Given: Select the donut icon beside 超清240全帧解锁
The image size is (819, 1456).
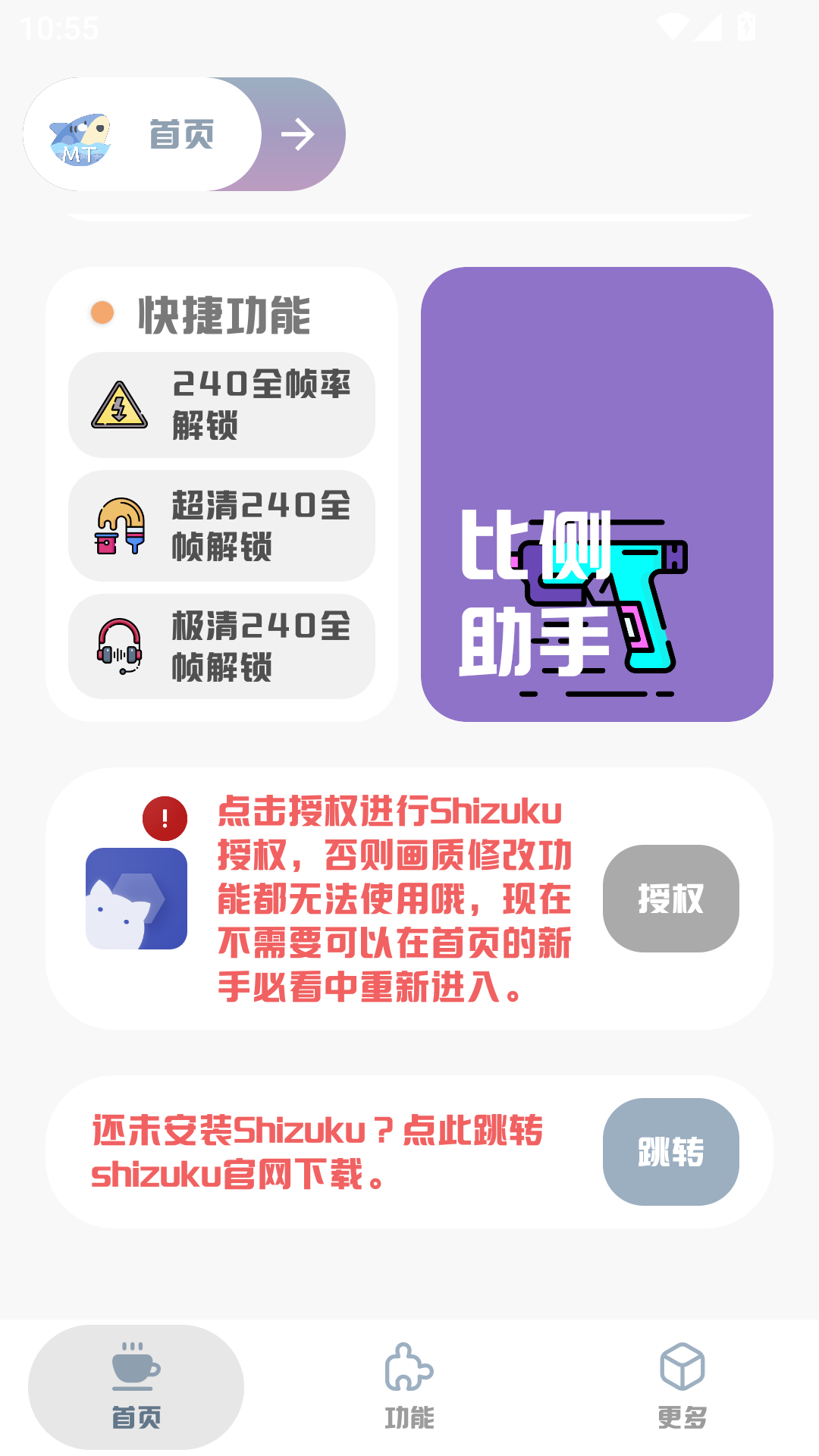Looking at the screenshot, I should coord(118,525).
